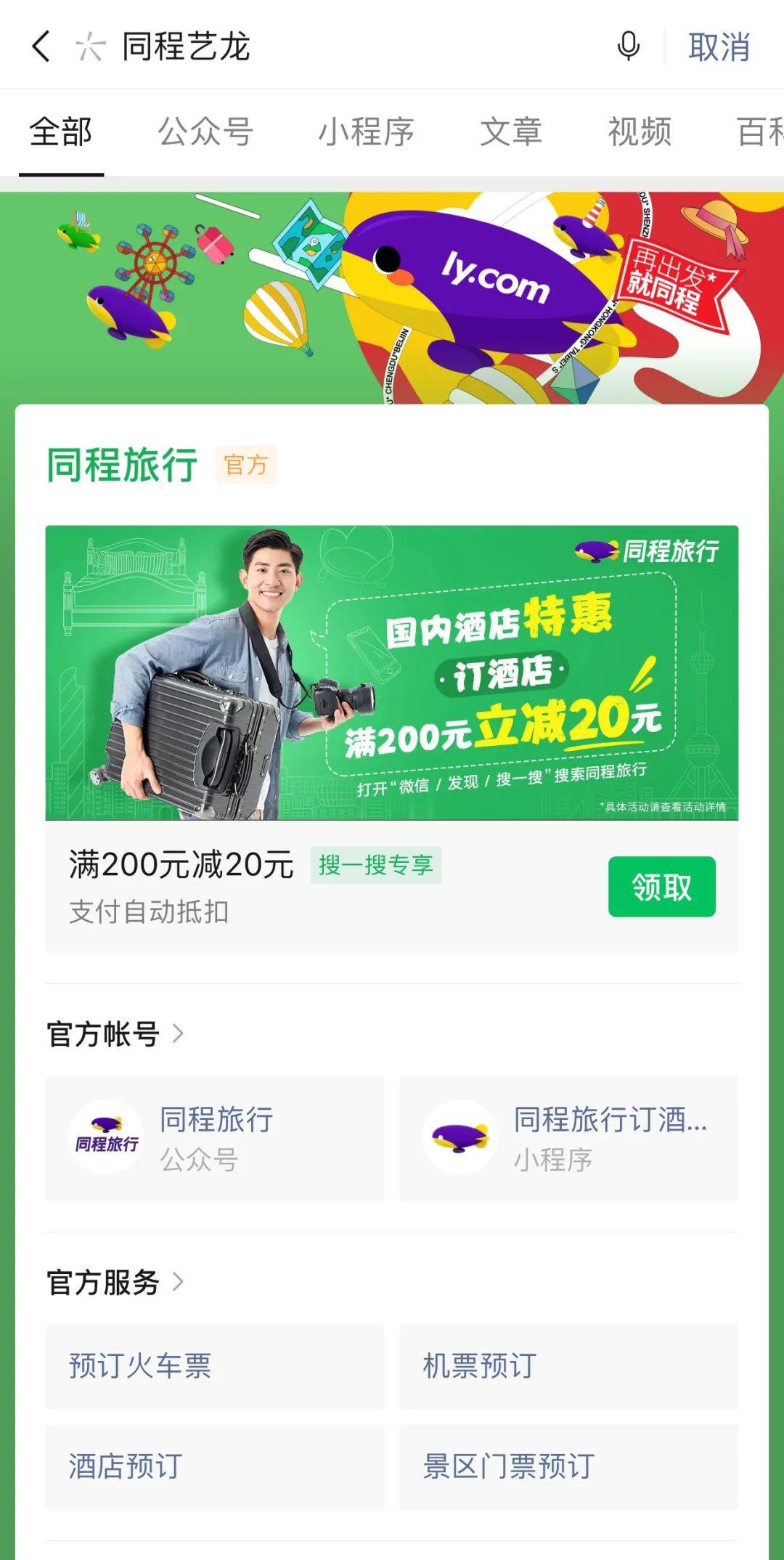Viewport: 784px width, 1560px height.
Task: Click 景区门票预订 service entry
Action: click(x=569, y=1466)
